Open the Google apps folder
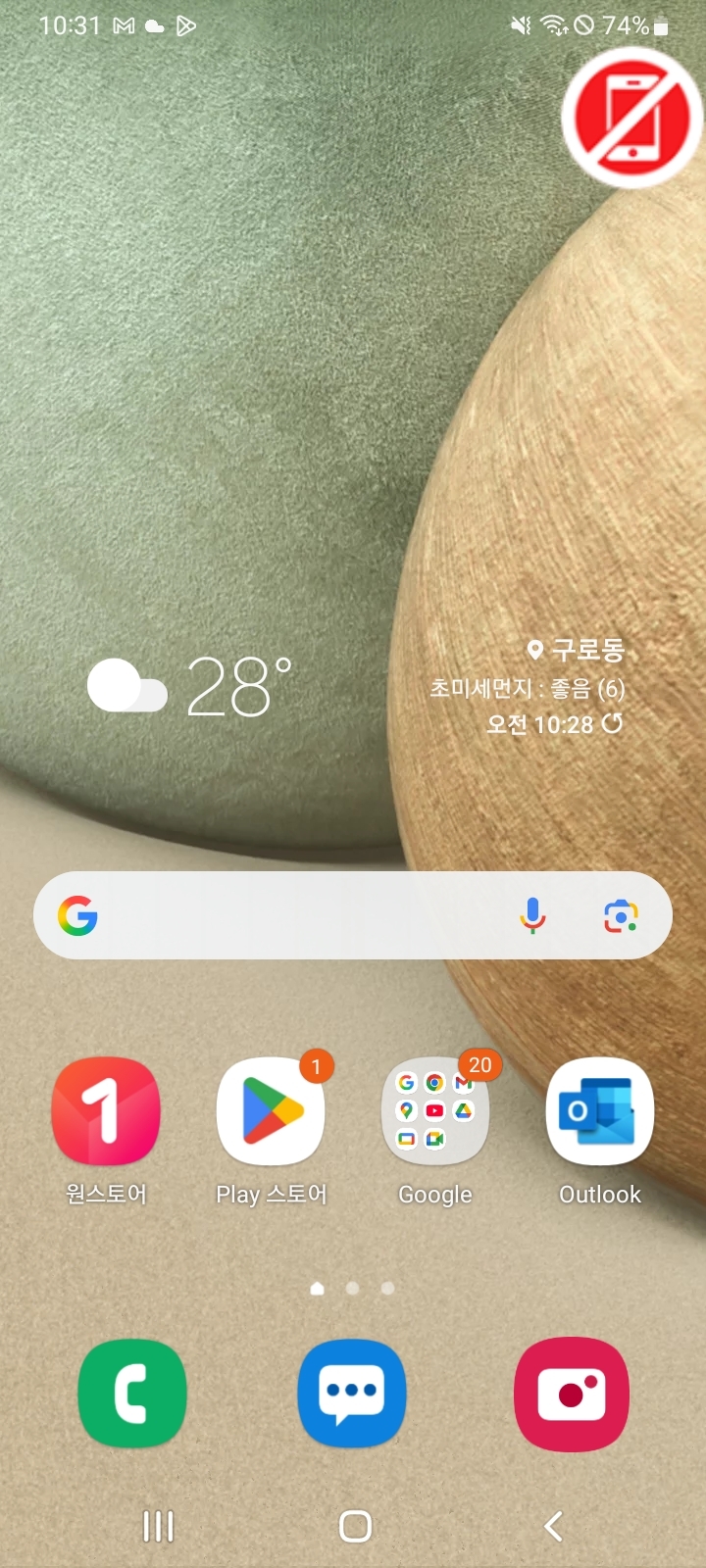The image size is (706, 1568). tap(435, 1111)
